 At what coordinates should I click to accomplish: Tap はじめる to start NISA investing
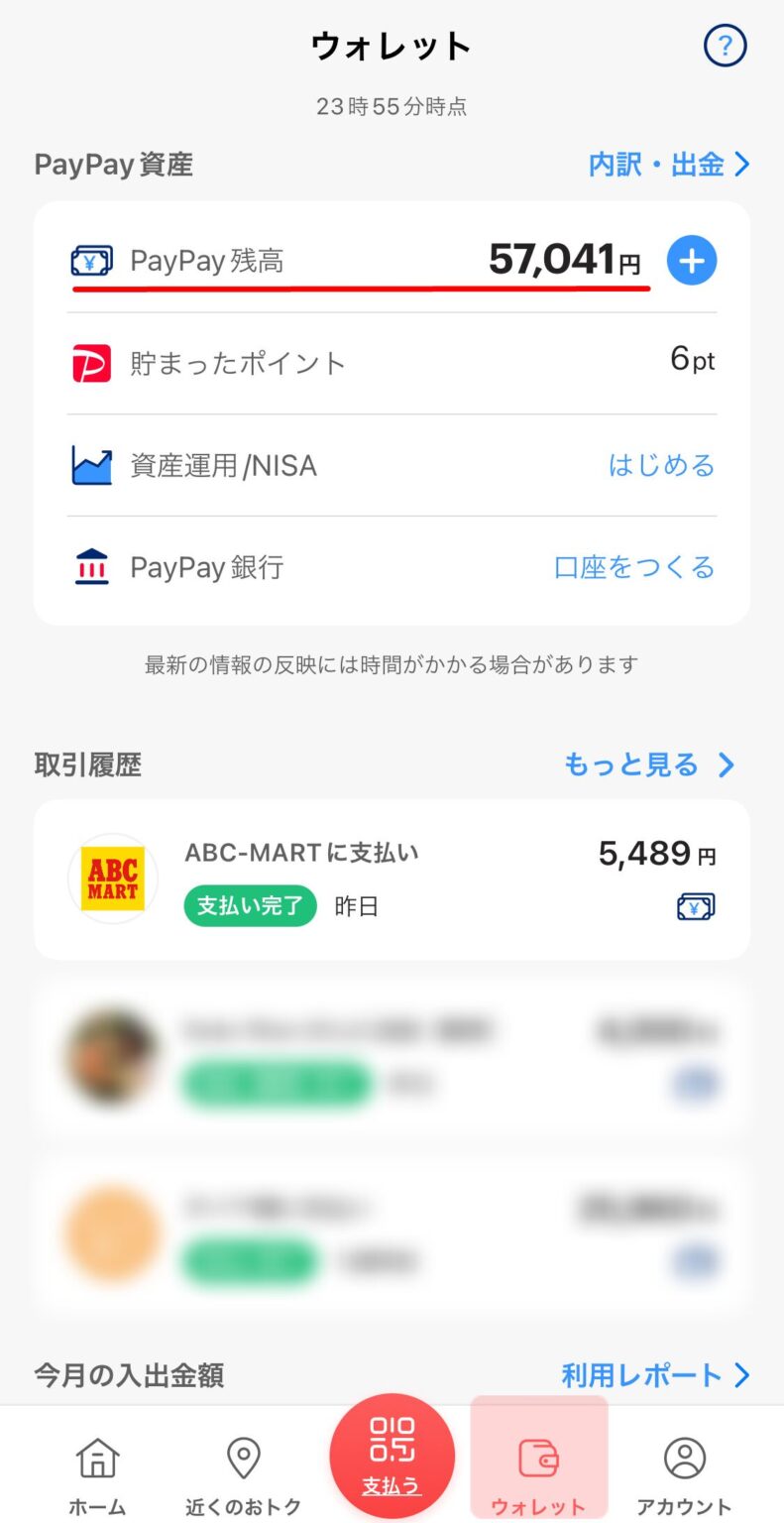pos(661,464)
